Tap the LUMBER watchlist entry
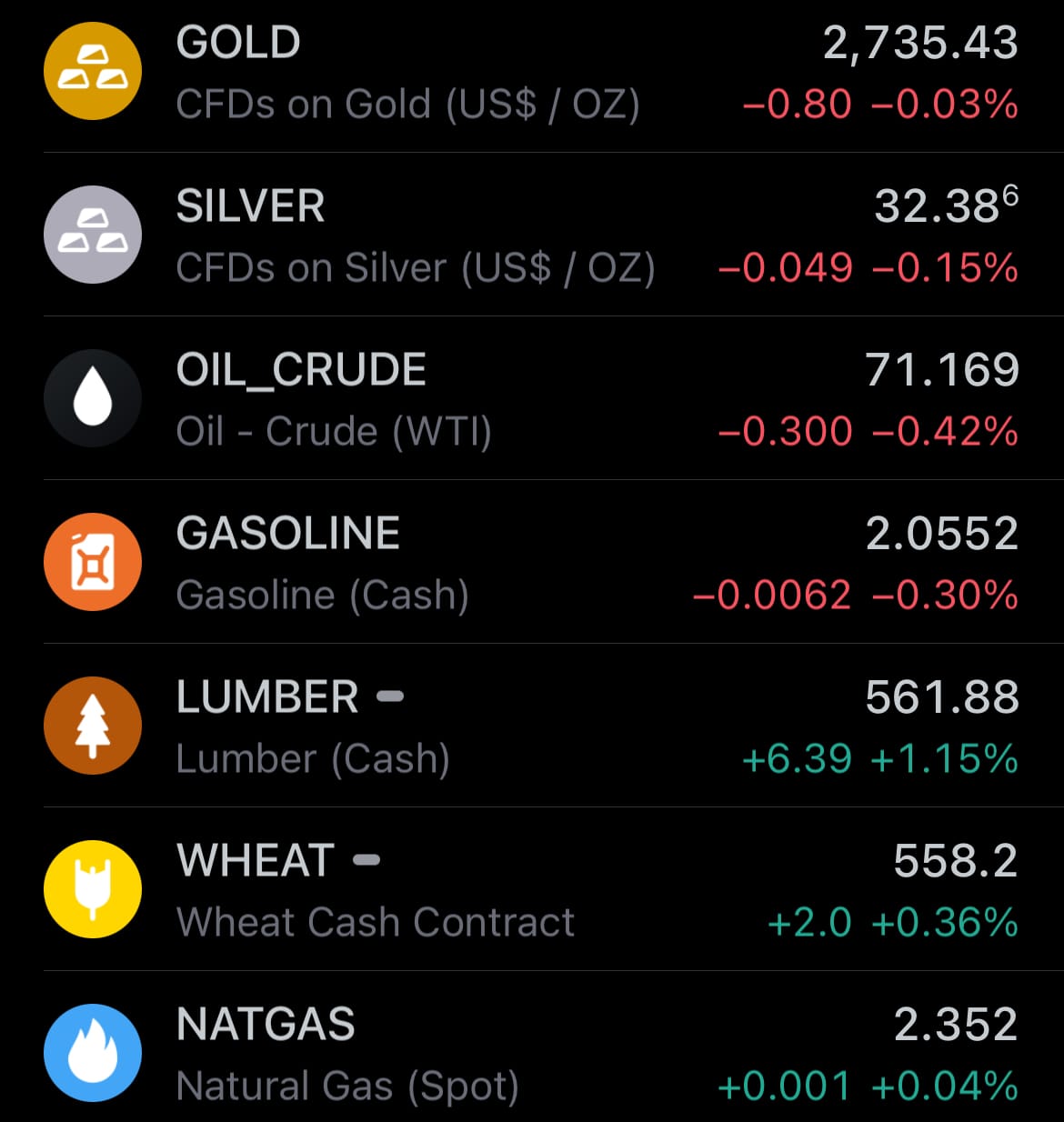Viewport: 1064px width, 1122px height. coord(532,726)
